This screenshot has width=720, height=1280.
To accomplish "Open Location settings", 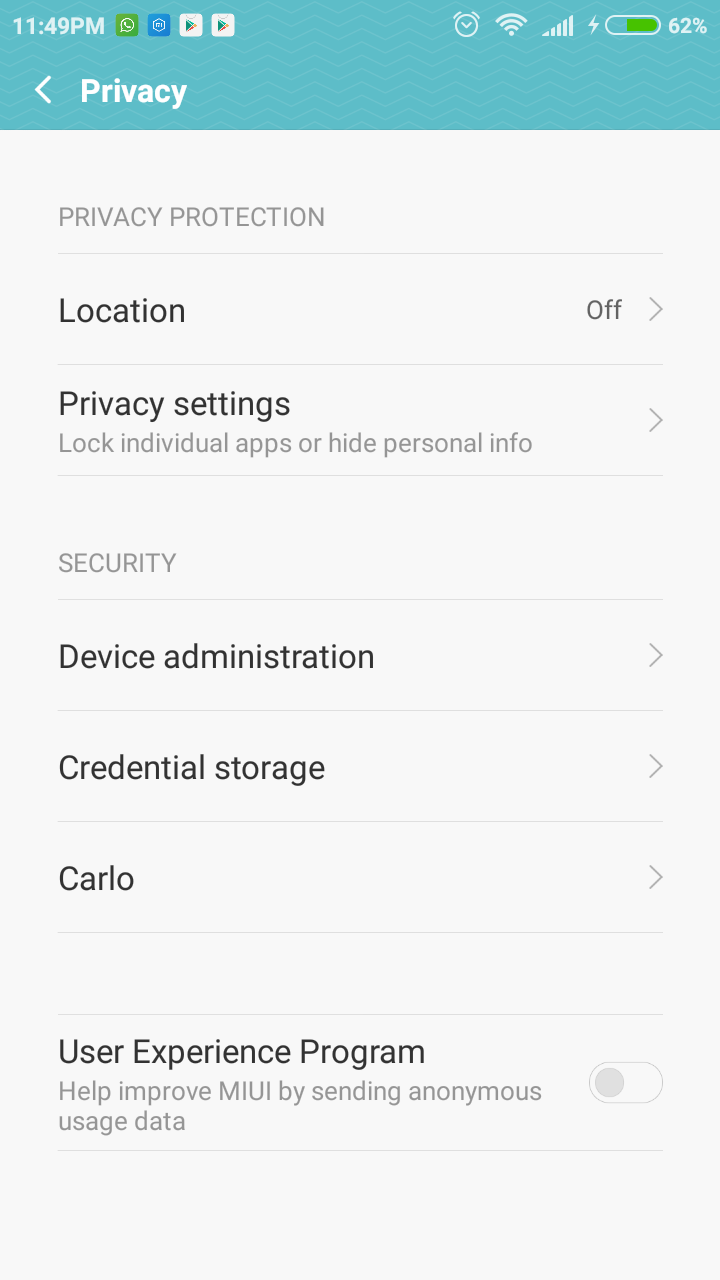I will point(360,310).
